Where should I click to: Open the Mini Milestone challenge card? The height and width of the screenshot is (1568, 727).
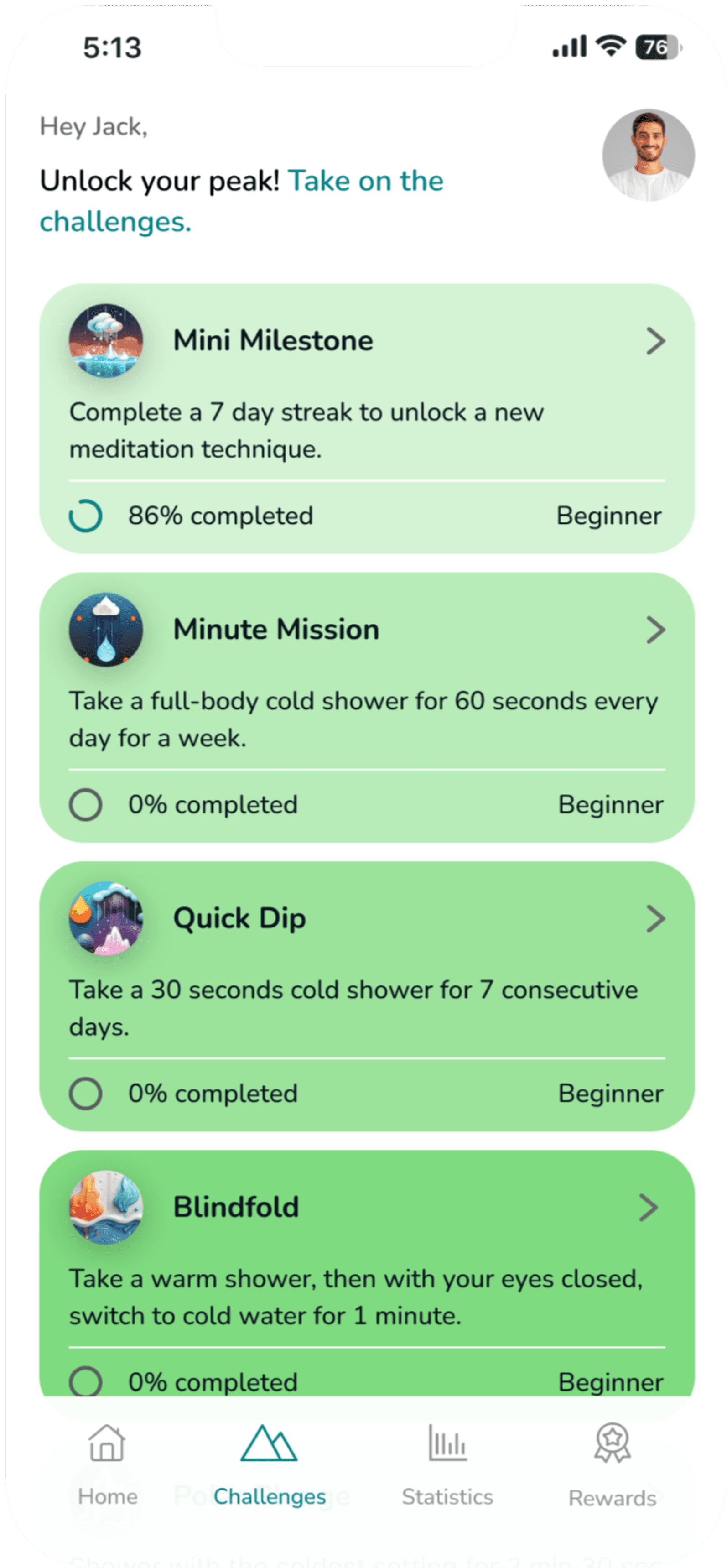click(367, 418)
